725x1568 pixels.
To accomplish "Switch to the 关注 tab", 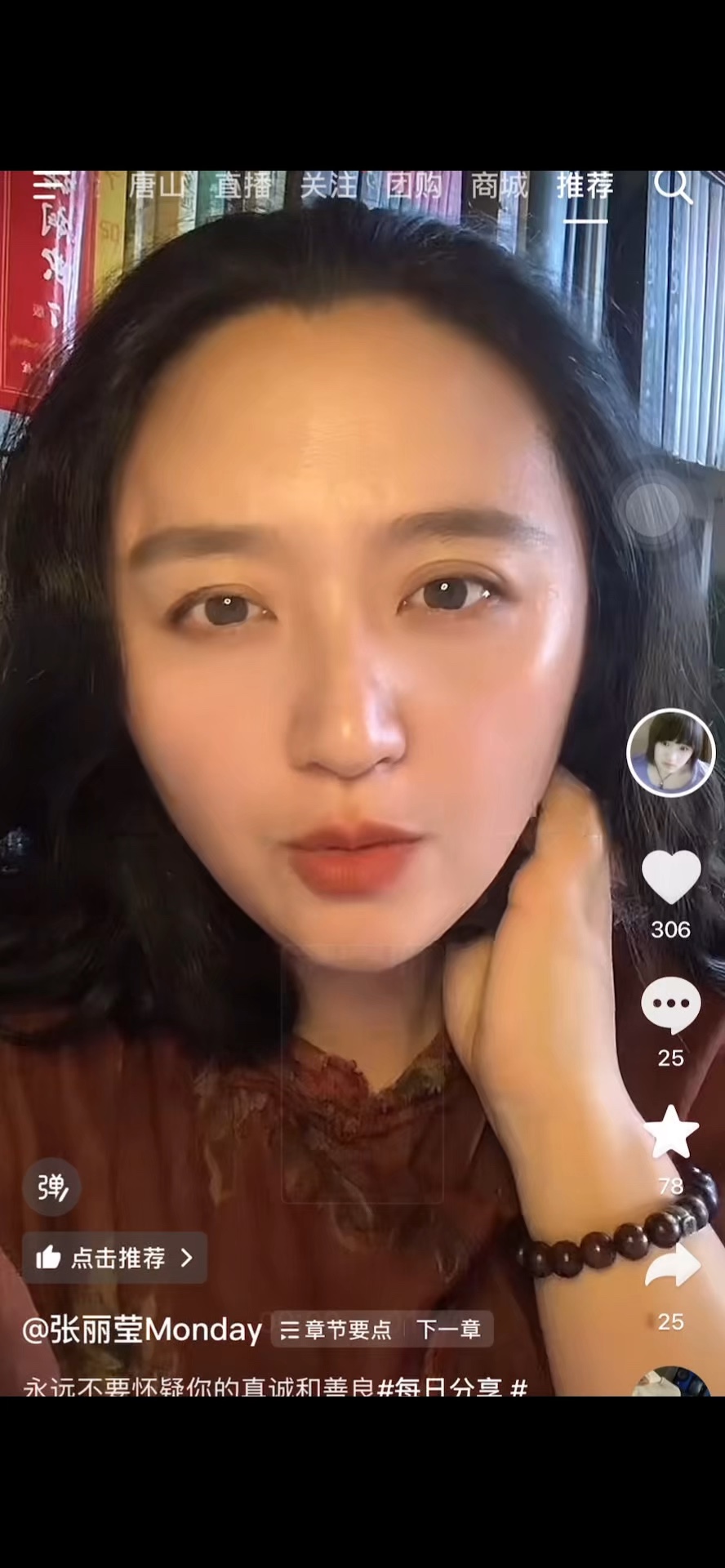I will tap(329, 187).
